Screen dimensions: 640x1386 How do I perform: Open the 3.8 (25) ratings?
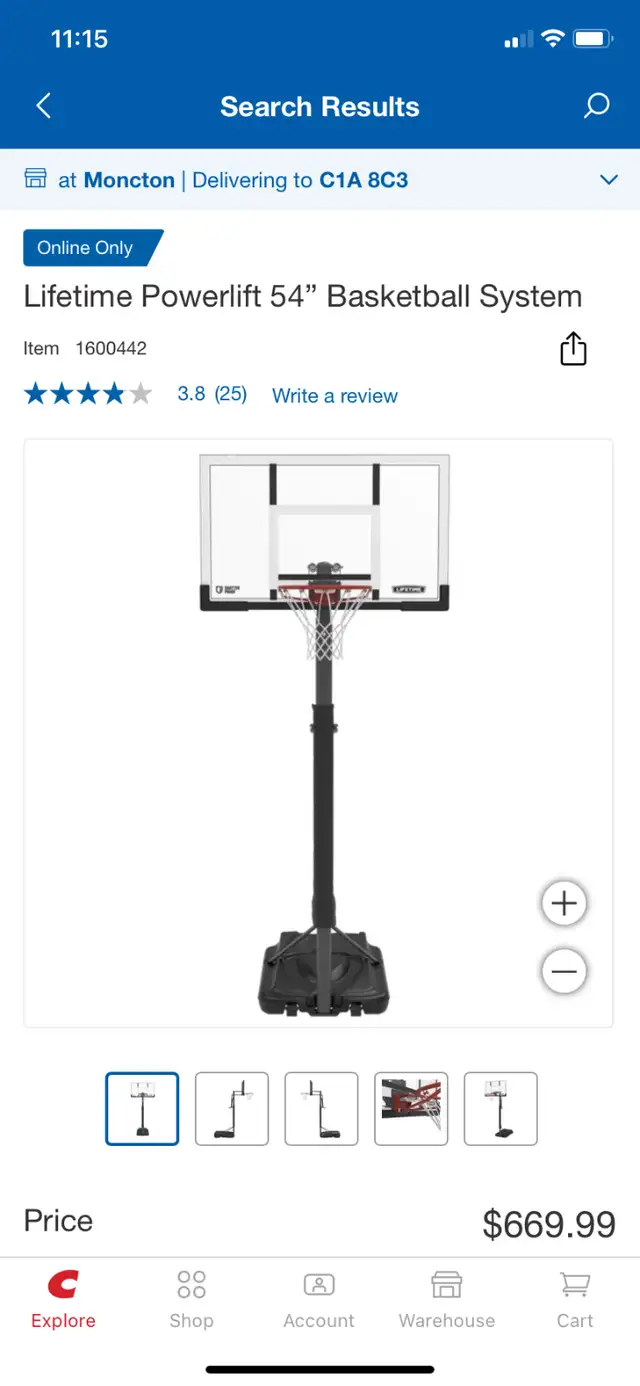[x=212, y=394]
